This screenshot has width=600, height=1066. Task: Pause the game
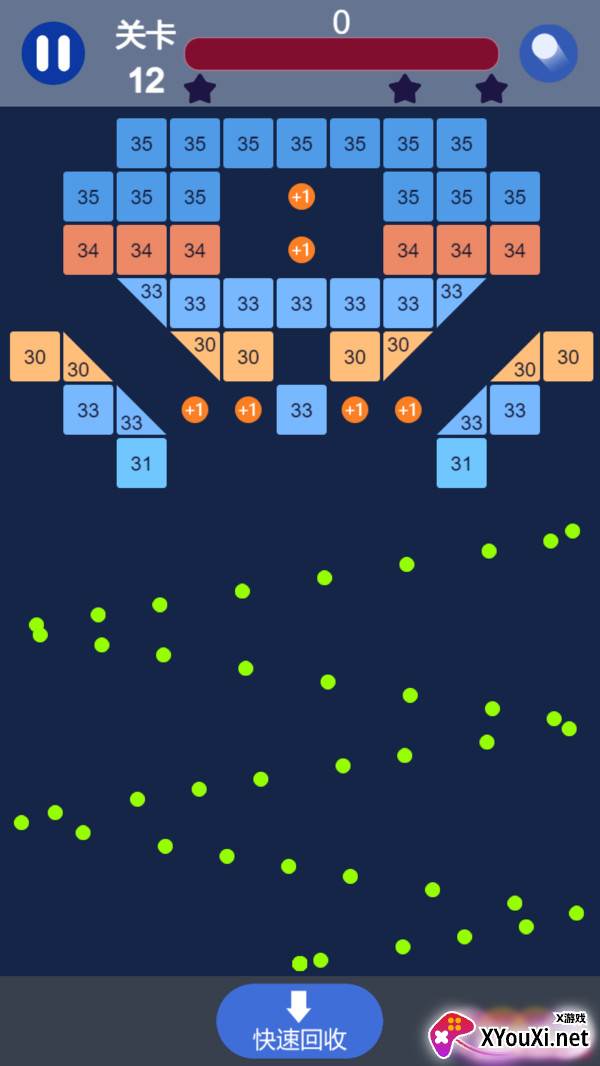[53, 53]
